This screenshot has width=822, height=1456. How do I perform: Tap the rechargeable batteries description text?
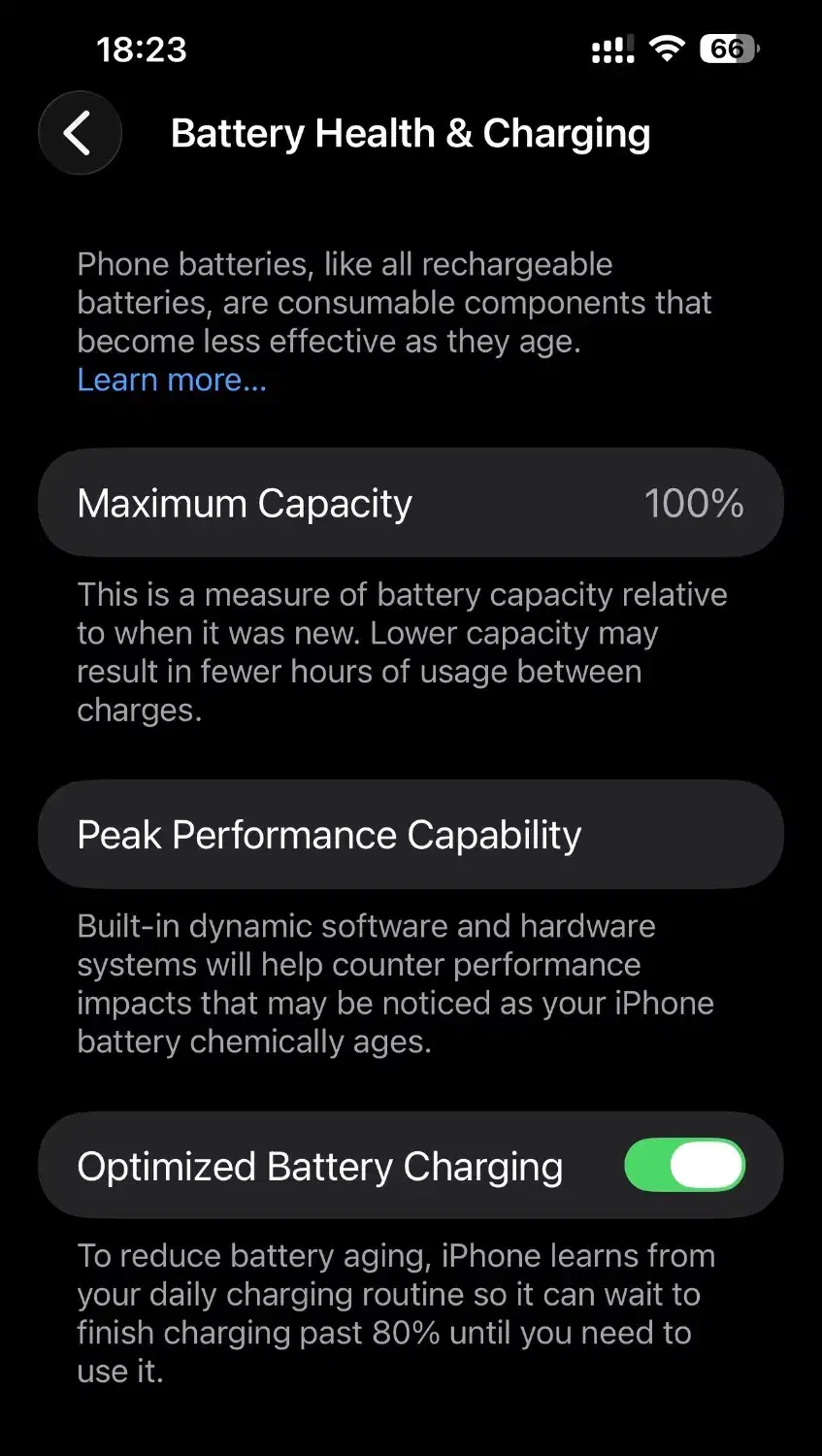click(394, 302)
